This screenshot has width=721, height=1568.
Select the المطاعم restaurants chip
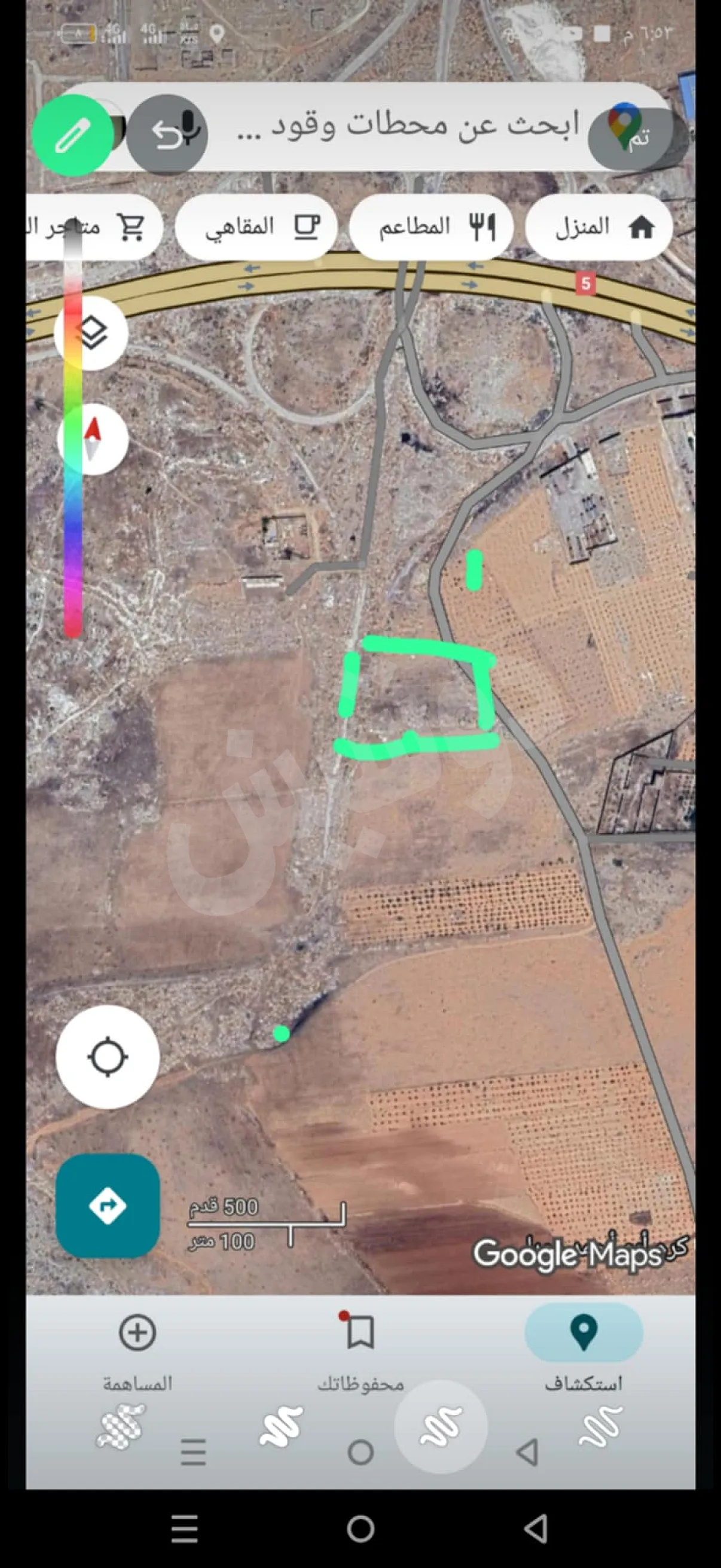[x=432, y=227]
